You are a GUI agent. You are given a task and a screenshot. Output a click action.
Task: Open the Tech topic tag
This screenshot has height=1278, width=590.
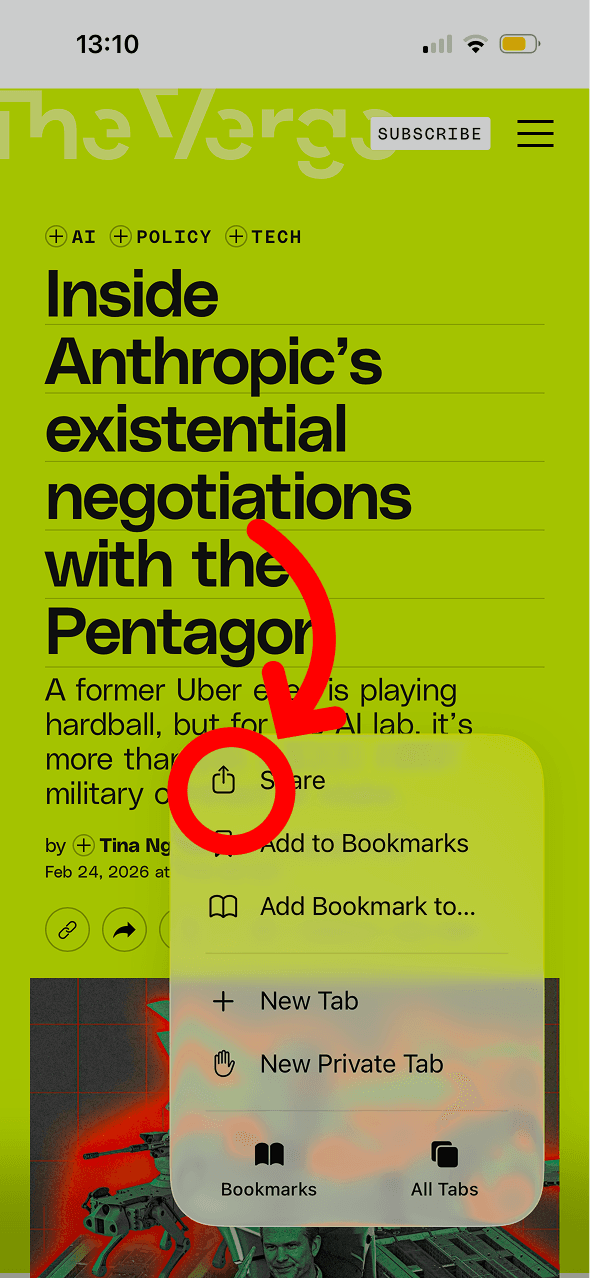[x=264, y=237]
